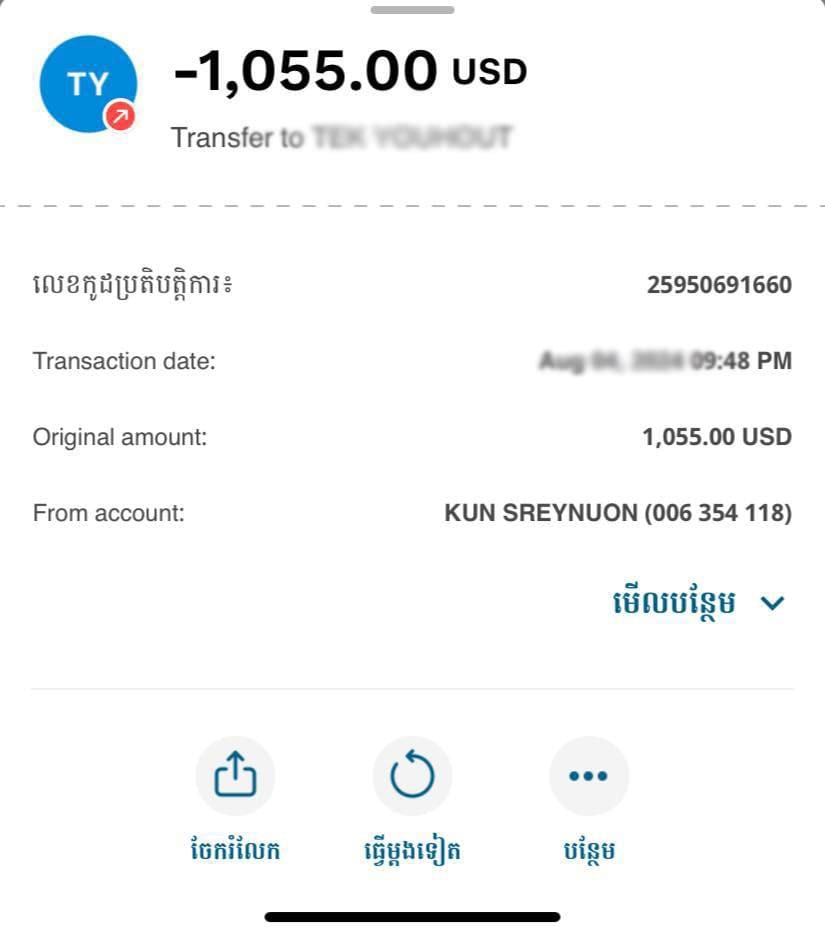
Task: Open more options (បន្ថែម)
Action: click(x=588, y=777)
